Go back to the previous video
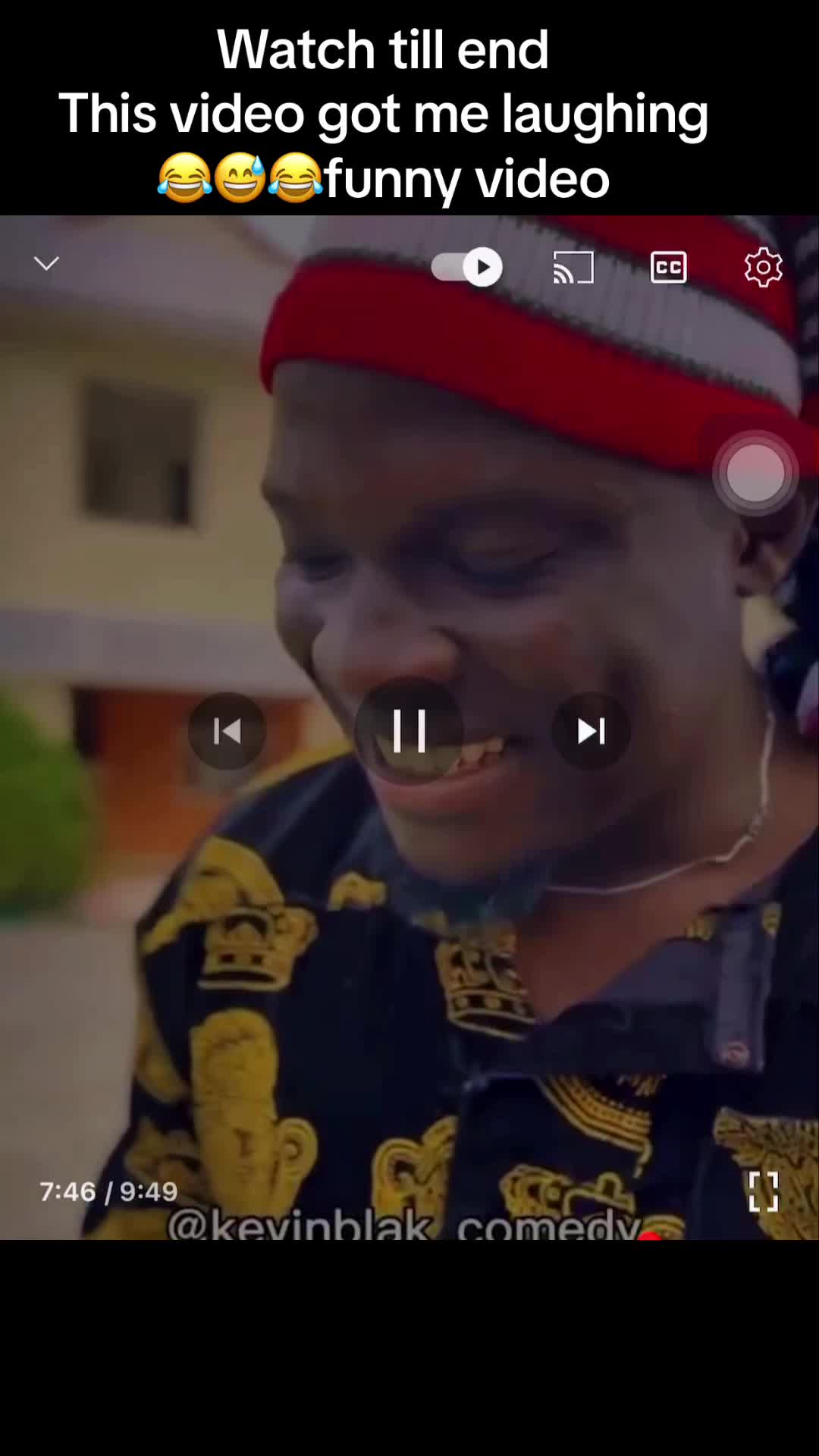Viewport: 819px width, 1456px height. [227, 731]
